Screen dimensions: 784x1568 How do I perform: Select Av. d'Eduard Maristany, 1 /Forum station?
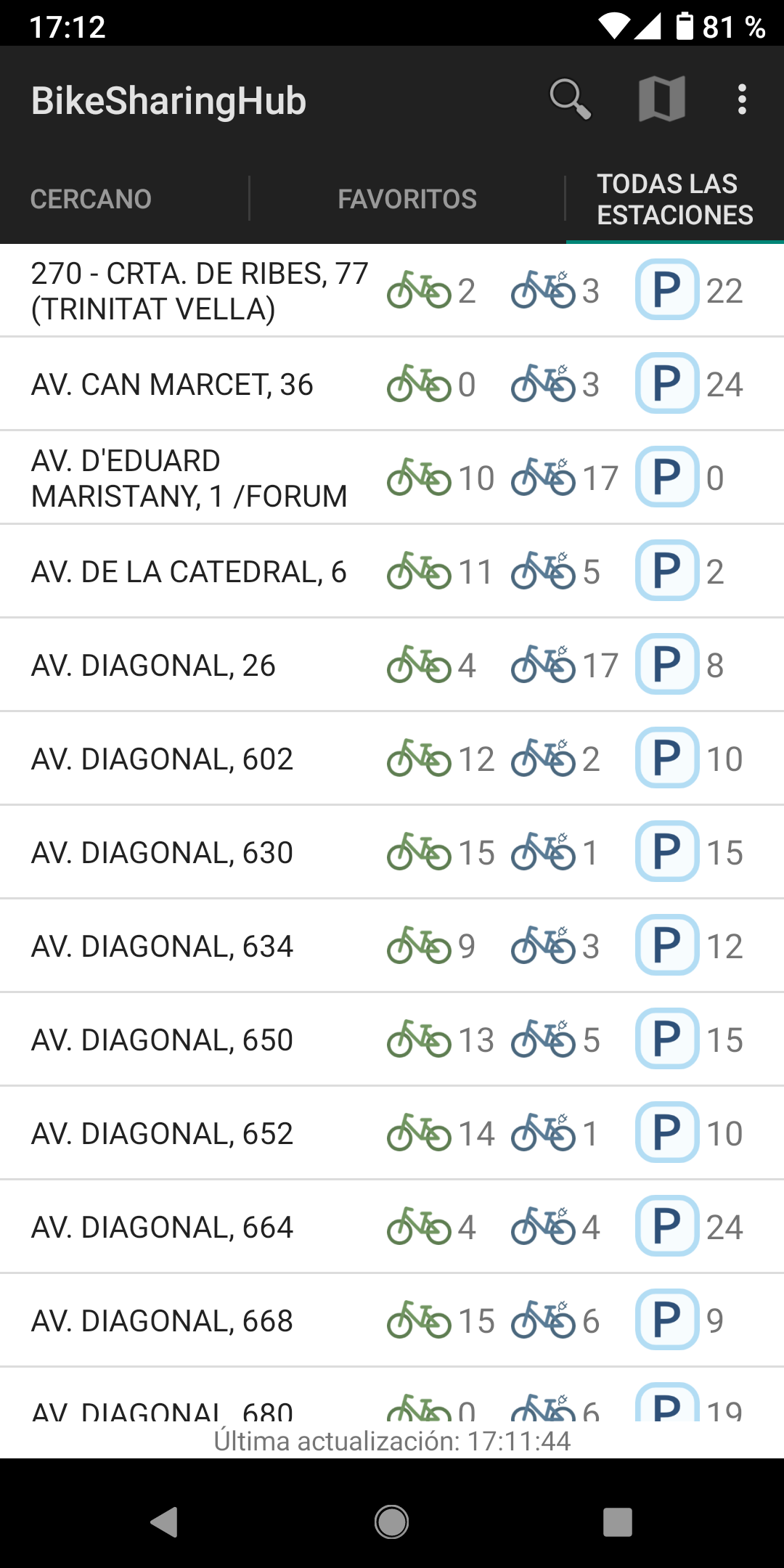click(x=189, y=478)
